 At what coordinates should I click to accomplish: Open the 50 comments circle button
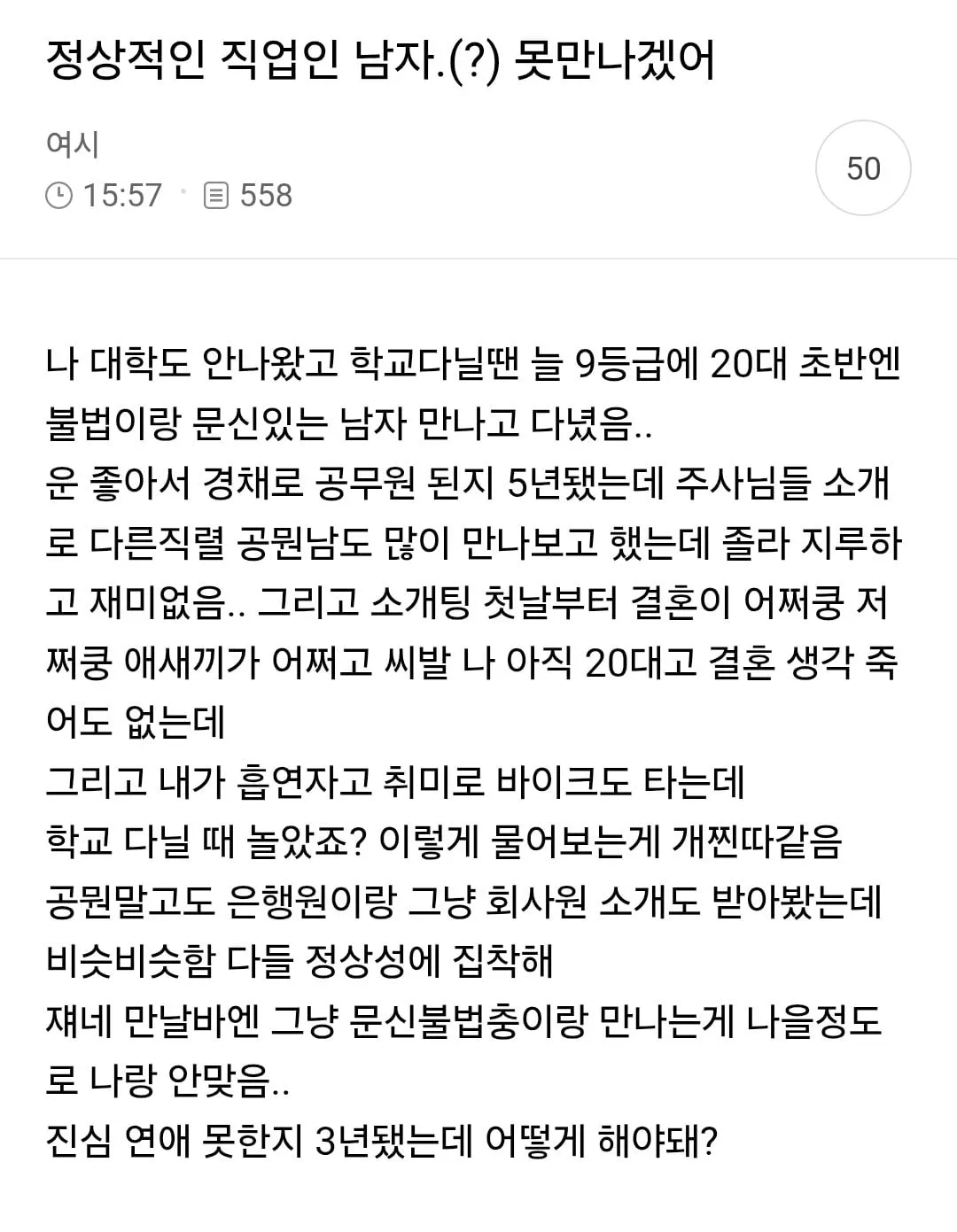click(863, 168)
